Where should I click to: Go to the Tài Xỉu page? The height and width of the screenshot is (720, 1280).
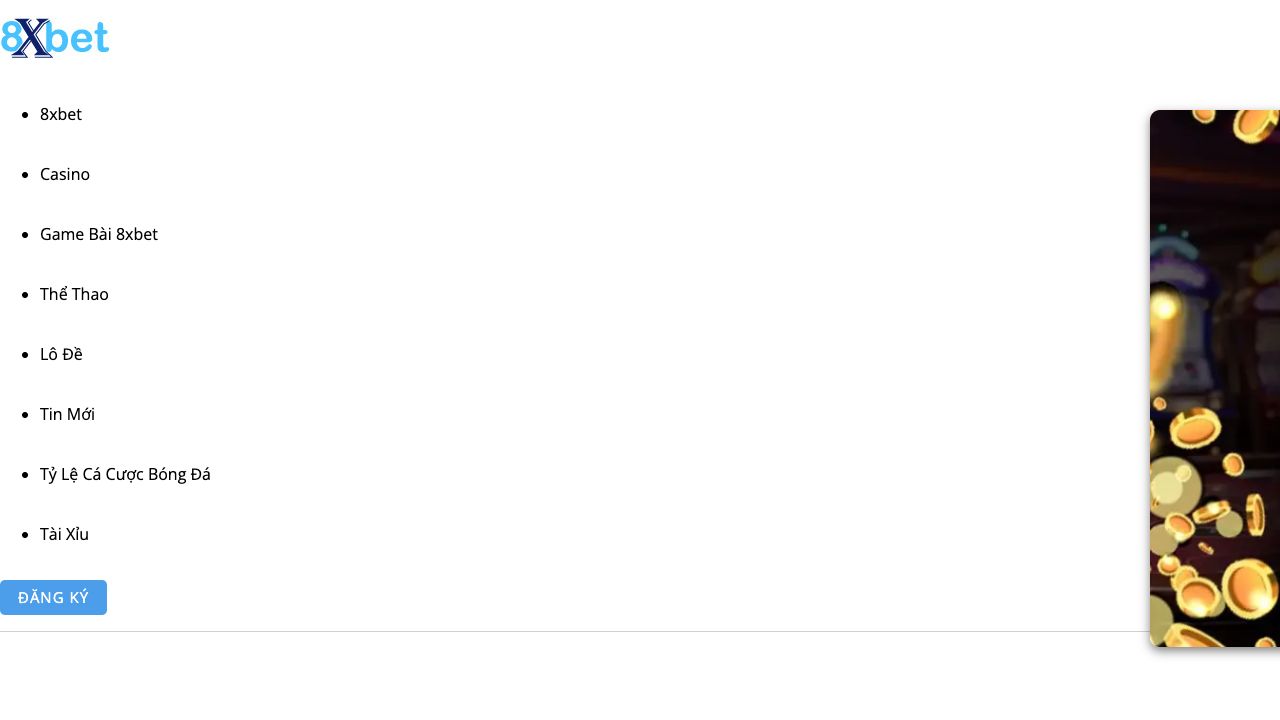coord(64,534)
